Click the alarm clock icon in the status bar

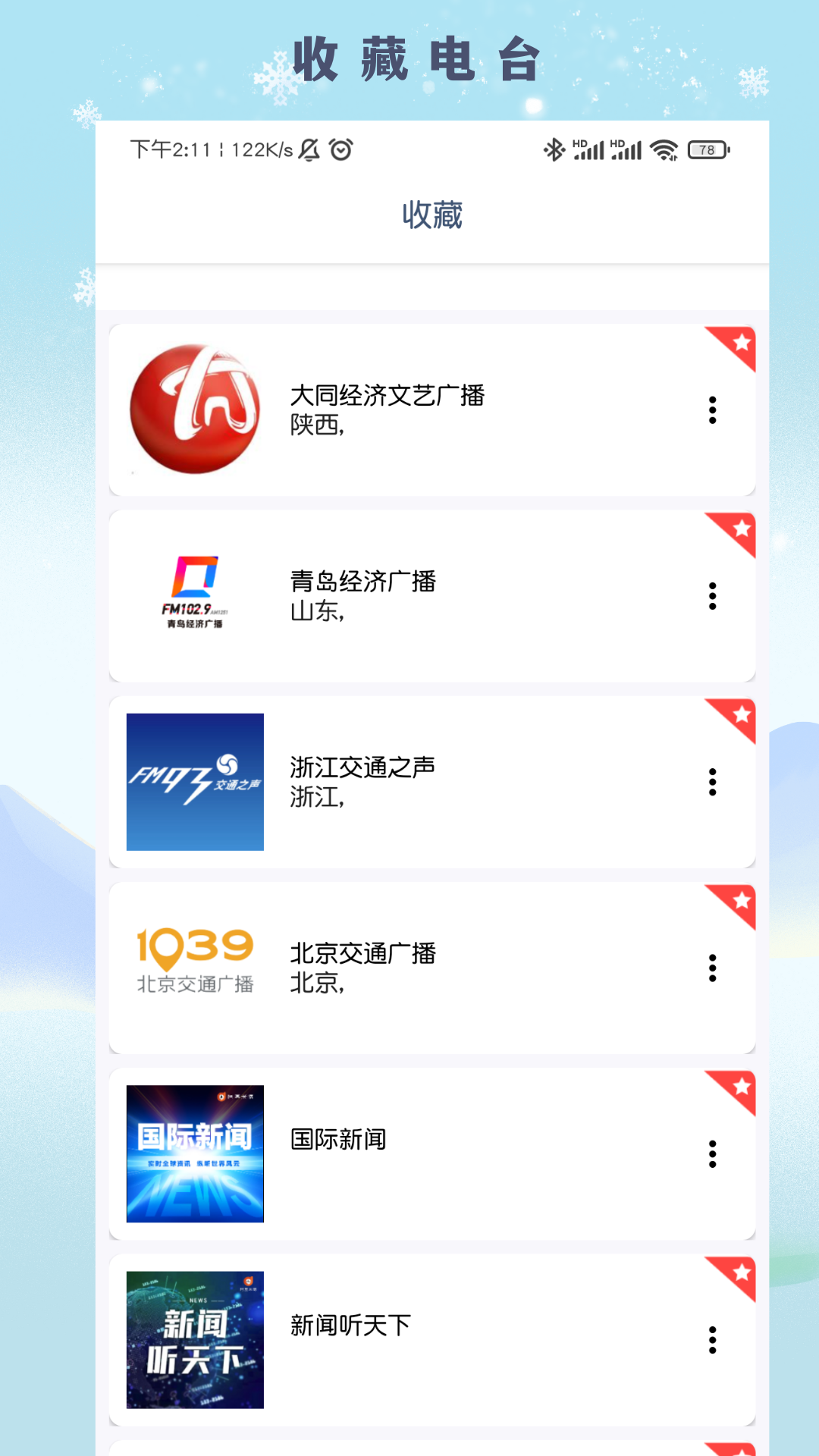coord(342,151)
